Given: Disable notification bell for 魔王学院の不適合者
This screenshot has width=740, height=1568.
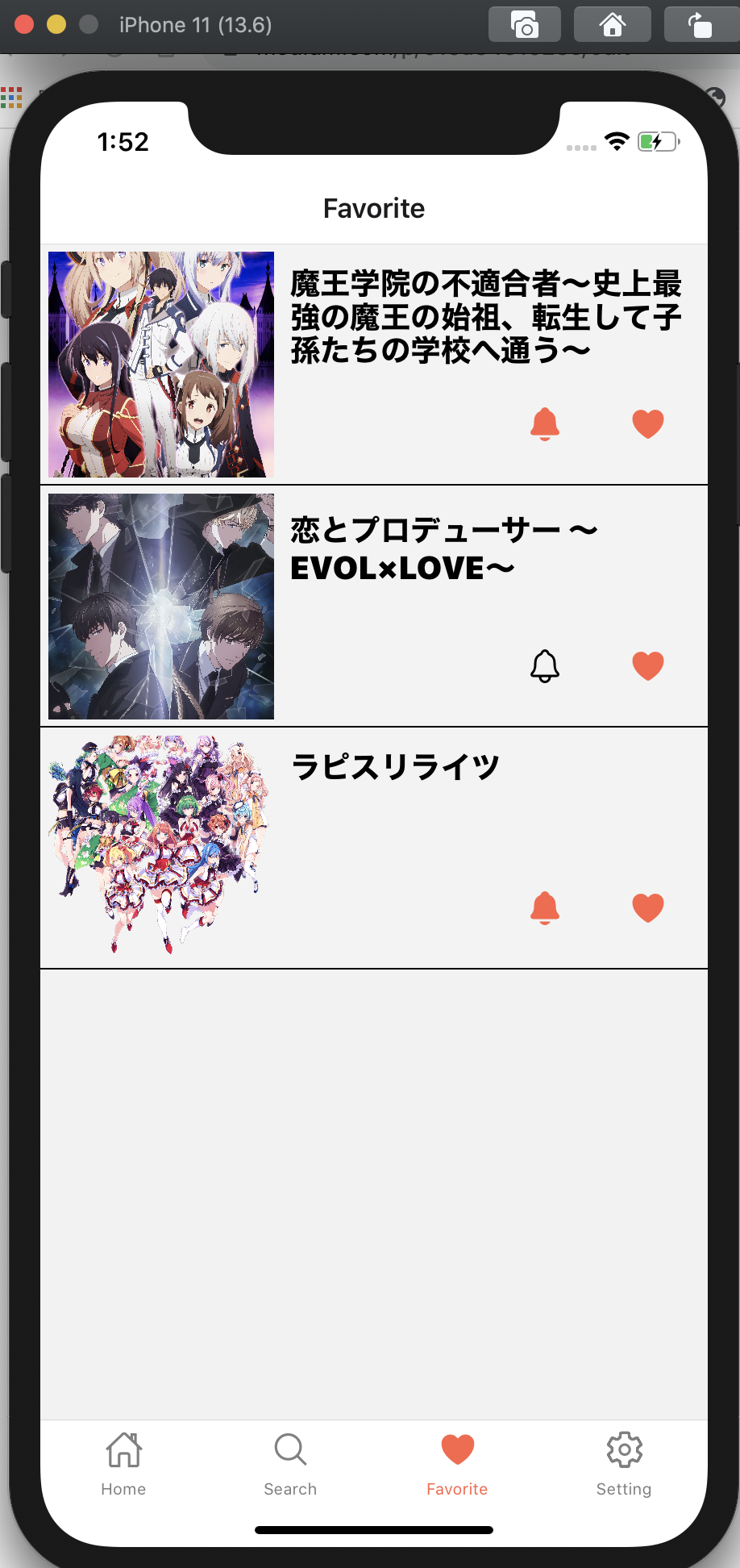Looking at the screenshot, I should (x=545, y=423).
